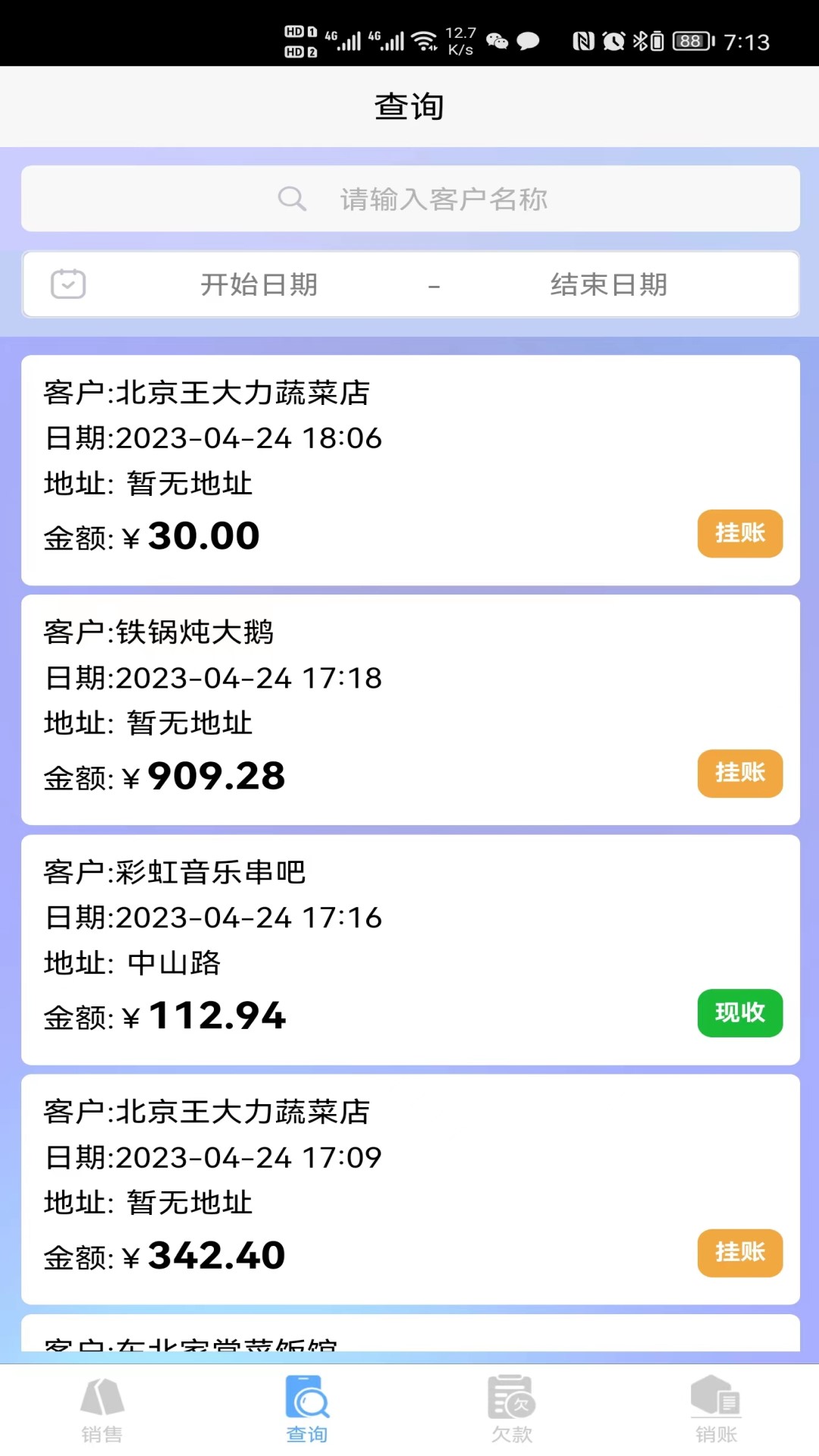This screenshot has width=819, height=1456.
Task: Click 挂账 button on 北京王大力蔬菜店 18:06 order
Action: [x=739, y=533]
